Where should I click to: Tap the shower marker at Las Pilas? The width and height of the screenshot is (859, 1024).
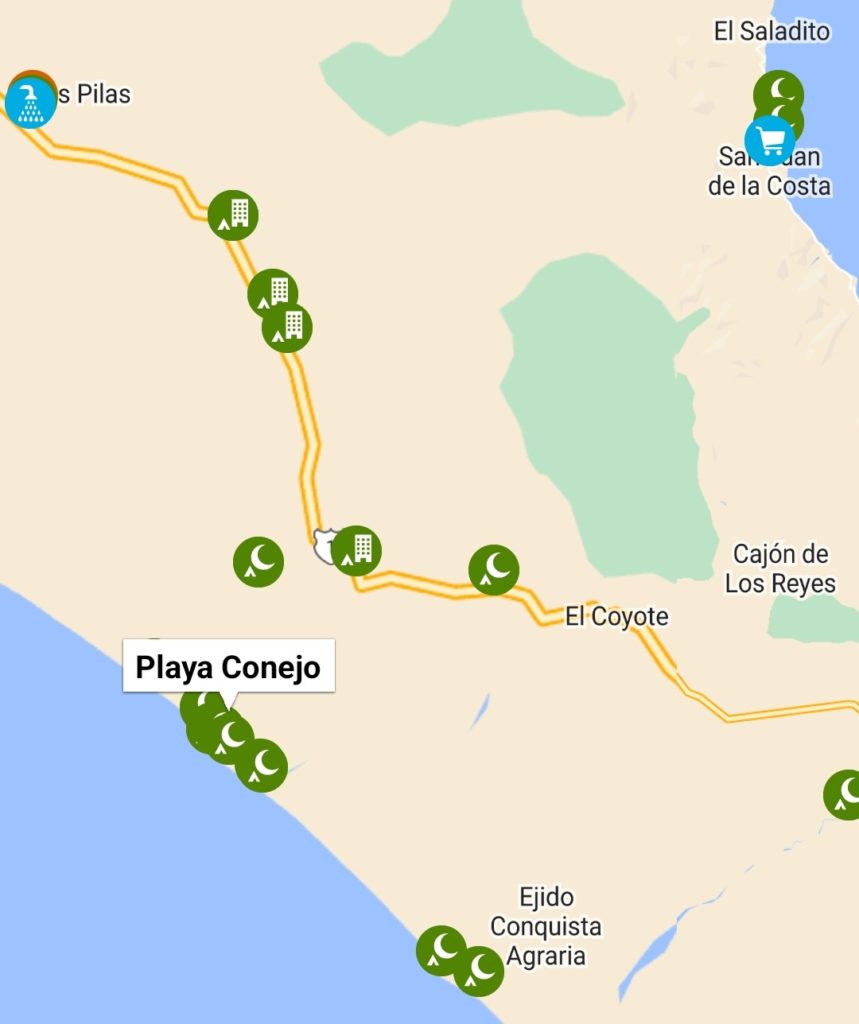(30, 102)
